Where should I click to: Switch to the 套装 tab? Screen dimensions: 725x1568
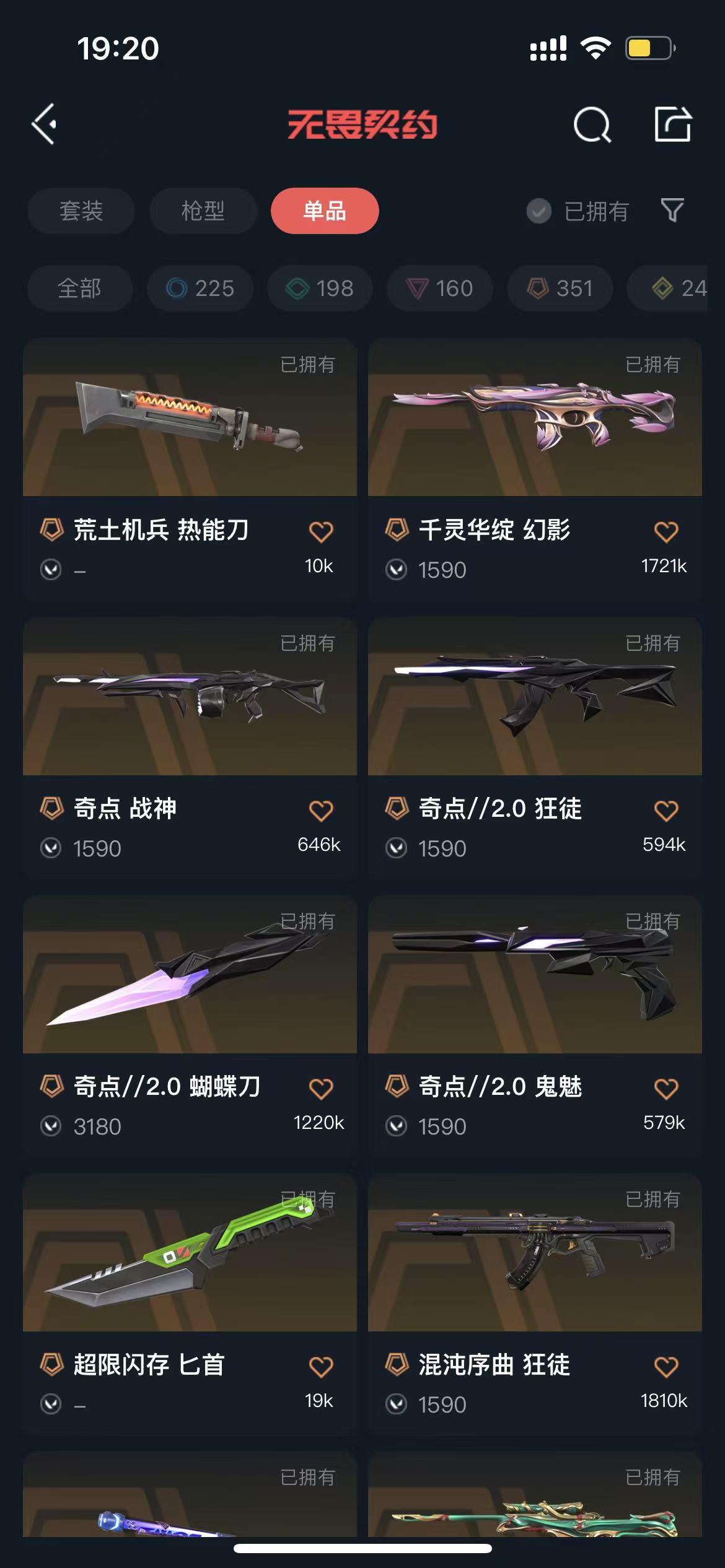[x=81, y=211]
